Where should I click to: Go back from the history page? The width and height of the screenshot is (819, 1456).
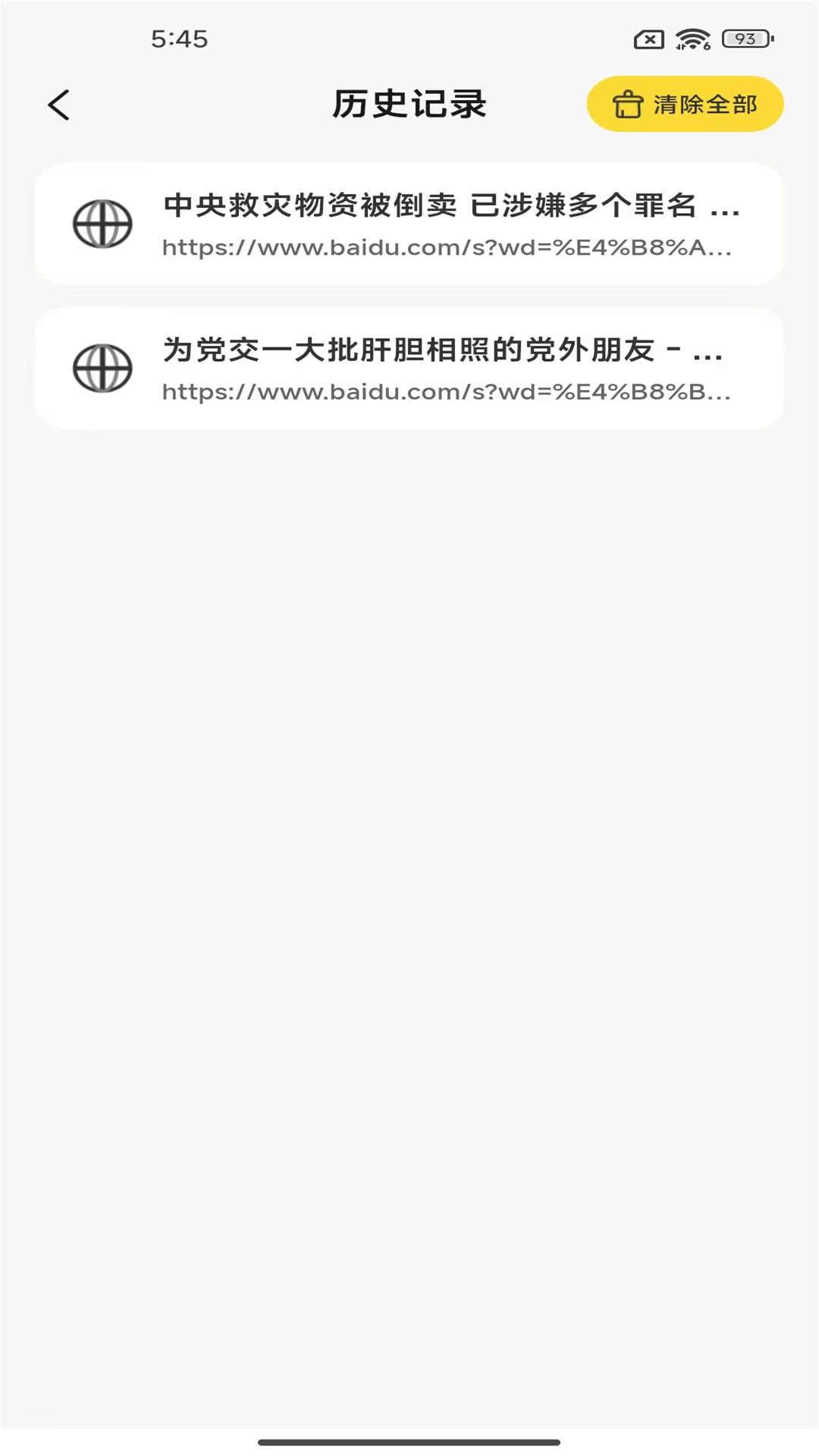coord(59,105)
